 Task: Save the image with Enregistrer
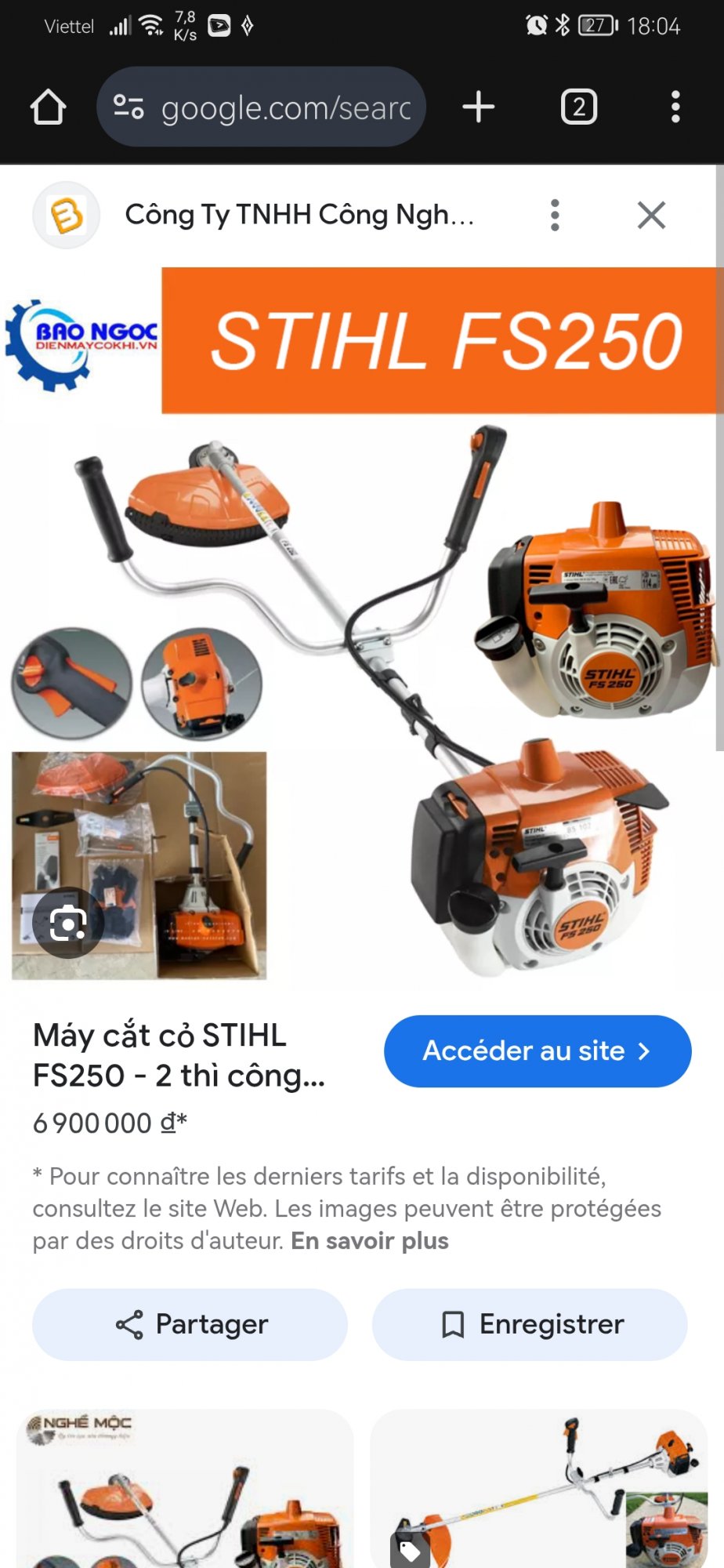pyautogui.click(x=530, y=1324)
